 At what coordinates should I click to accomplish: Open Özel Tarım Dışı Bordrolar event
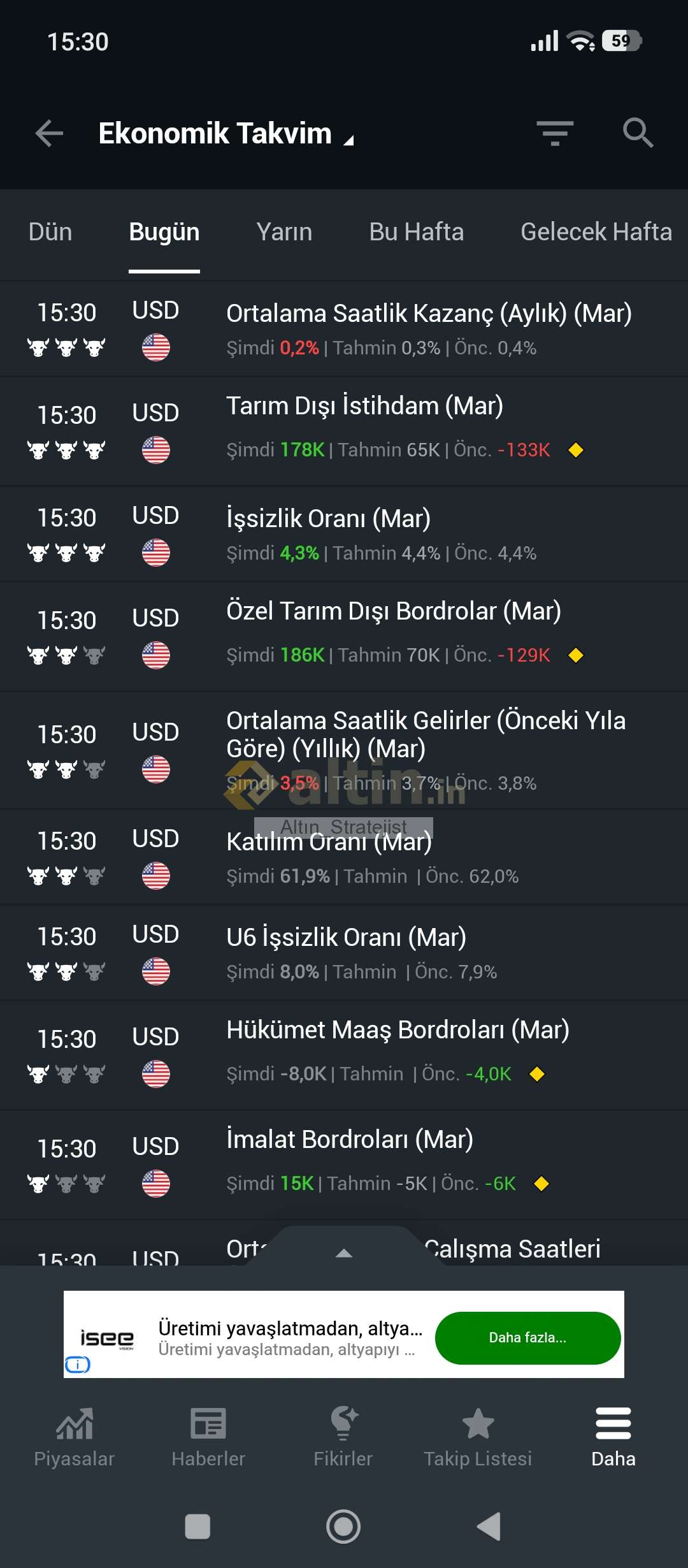(393, 612)
